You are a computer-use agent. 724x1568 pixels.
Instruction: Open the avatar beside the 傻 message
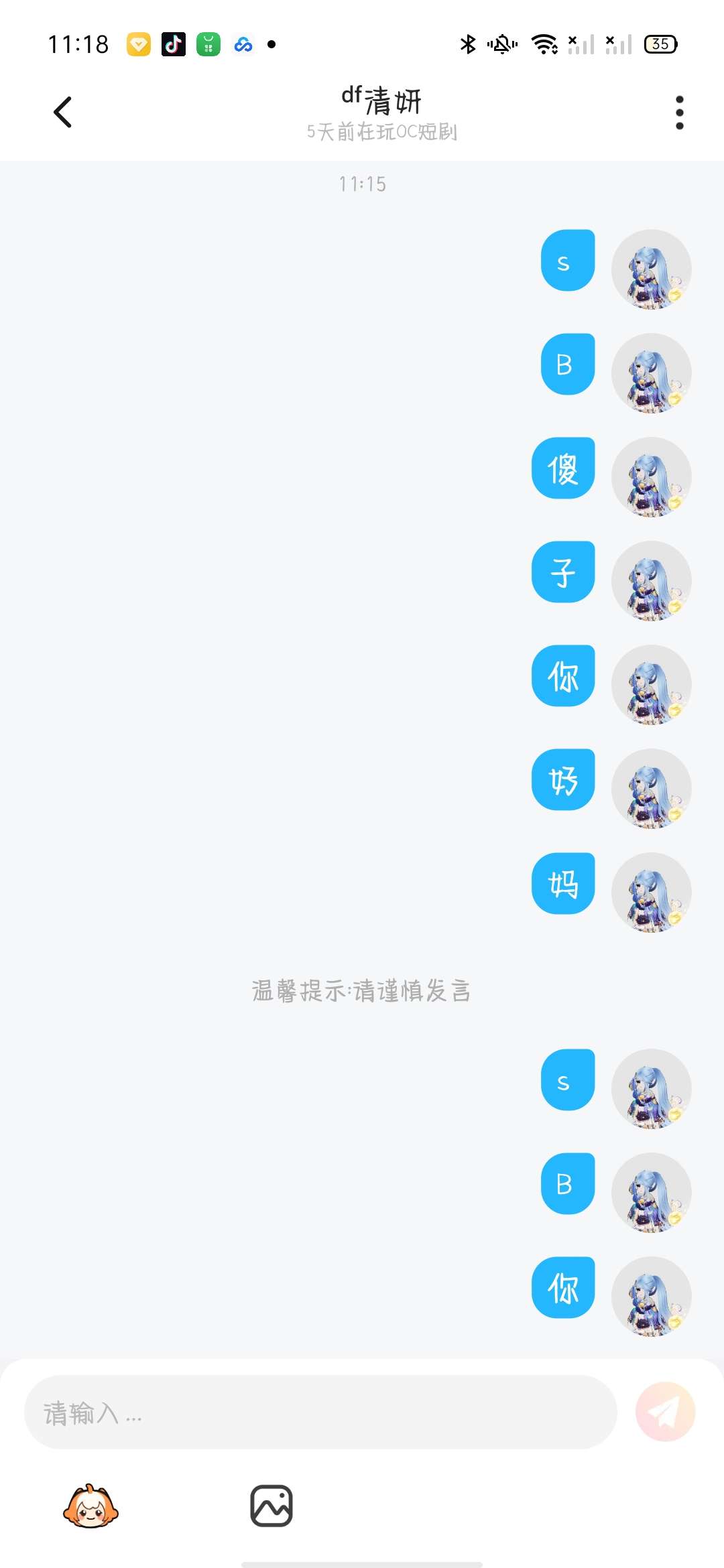tap(651, 476)
